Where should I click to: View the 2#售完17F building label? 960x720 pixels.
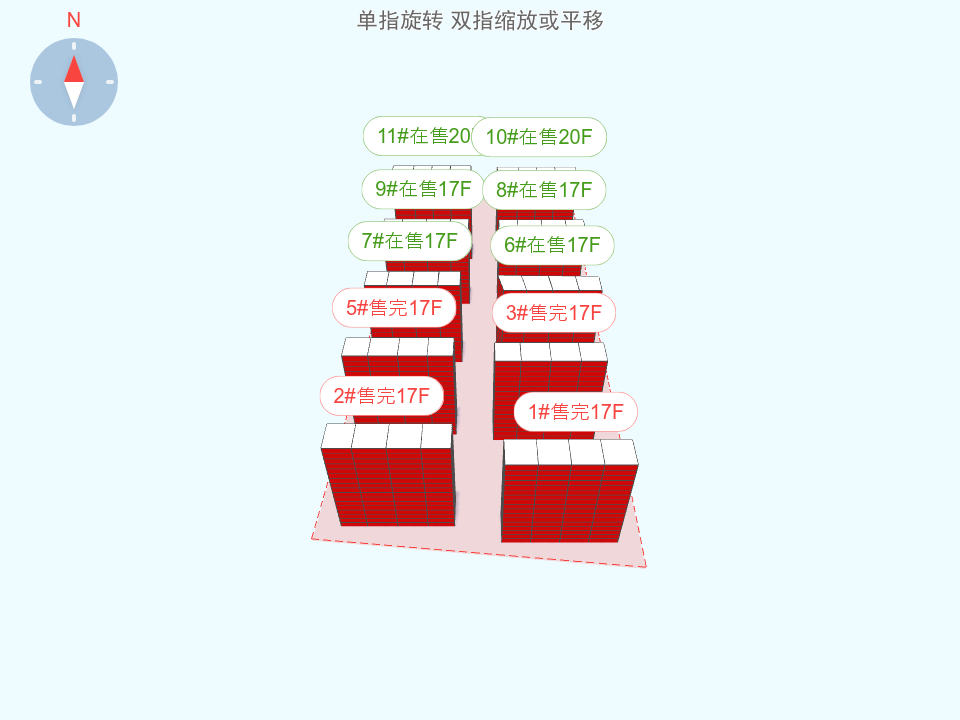tap(381, 396)
